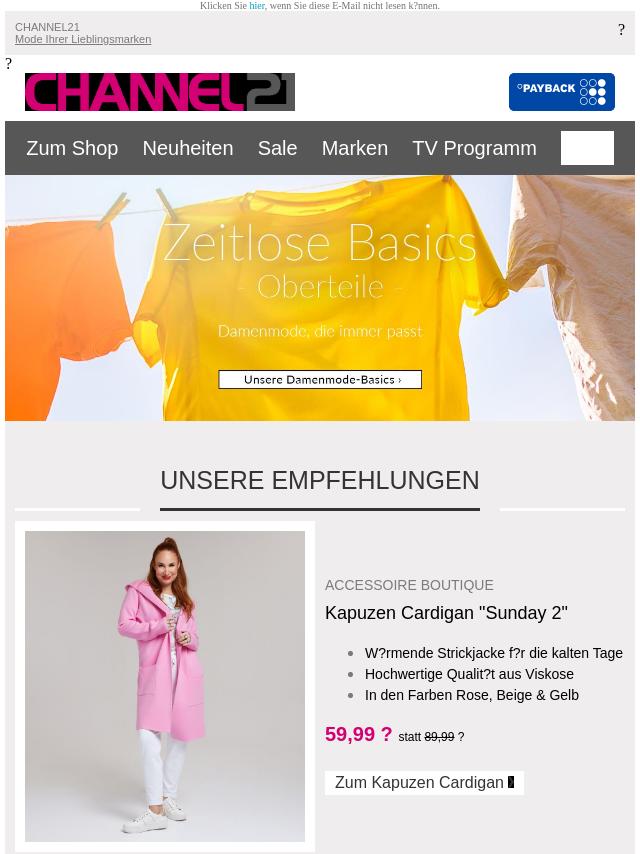Image resolution: width=640 pixels, height=854 pixels.
Task: Open Kapuzen Cardigan "Sunday 2" title
Action: (x=446, y=613)
